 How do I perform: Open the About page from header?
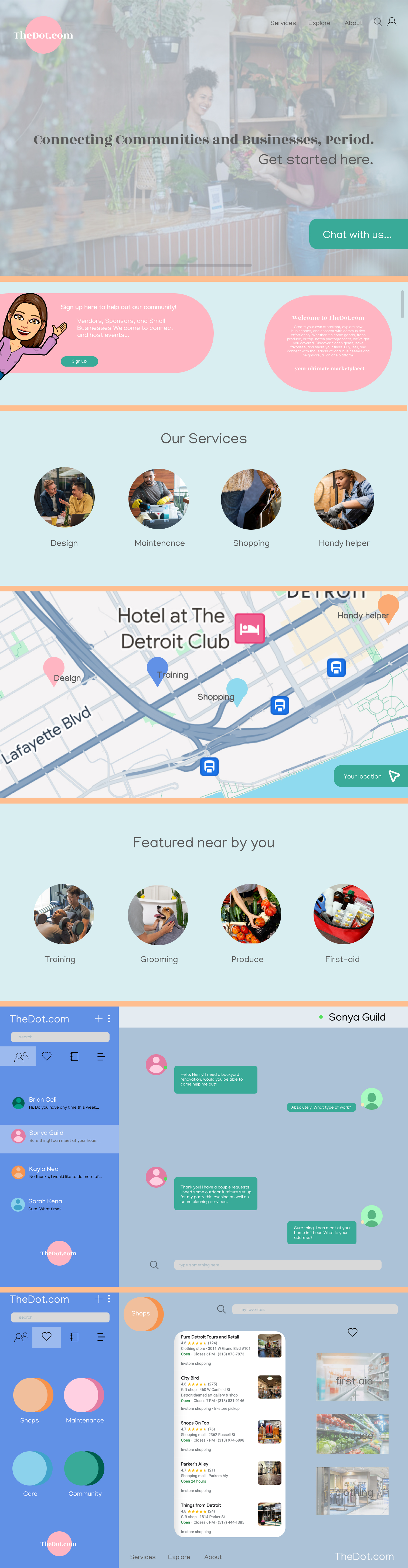coord(353,23)
